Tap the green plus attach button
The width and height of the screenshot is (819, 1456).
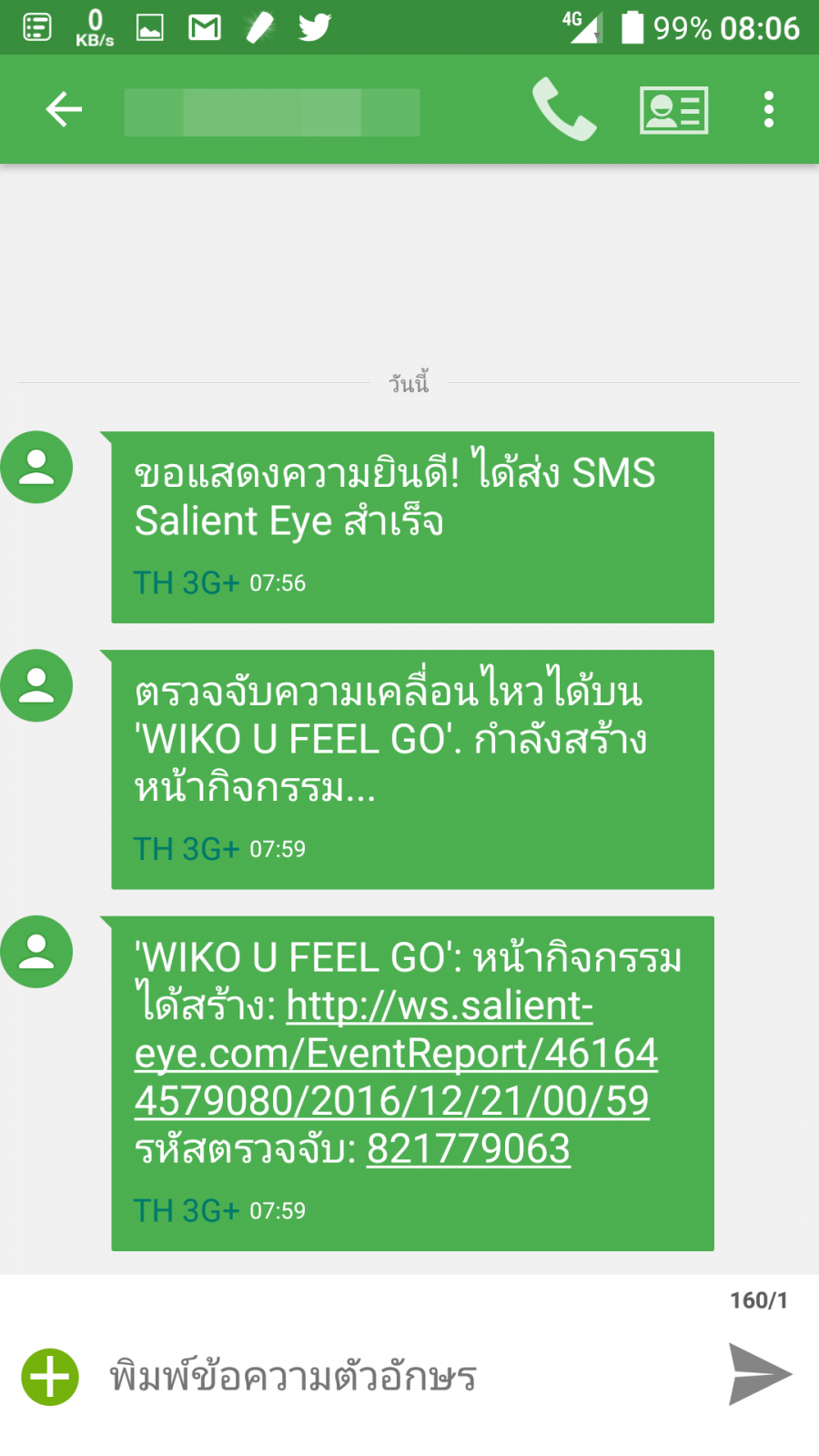click(x=50, y=1376)
